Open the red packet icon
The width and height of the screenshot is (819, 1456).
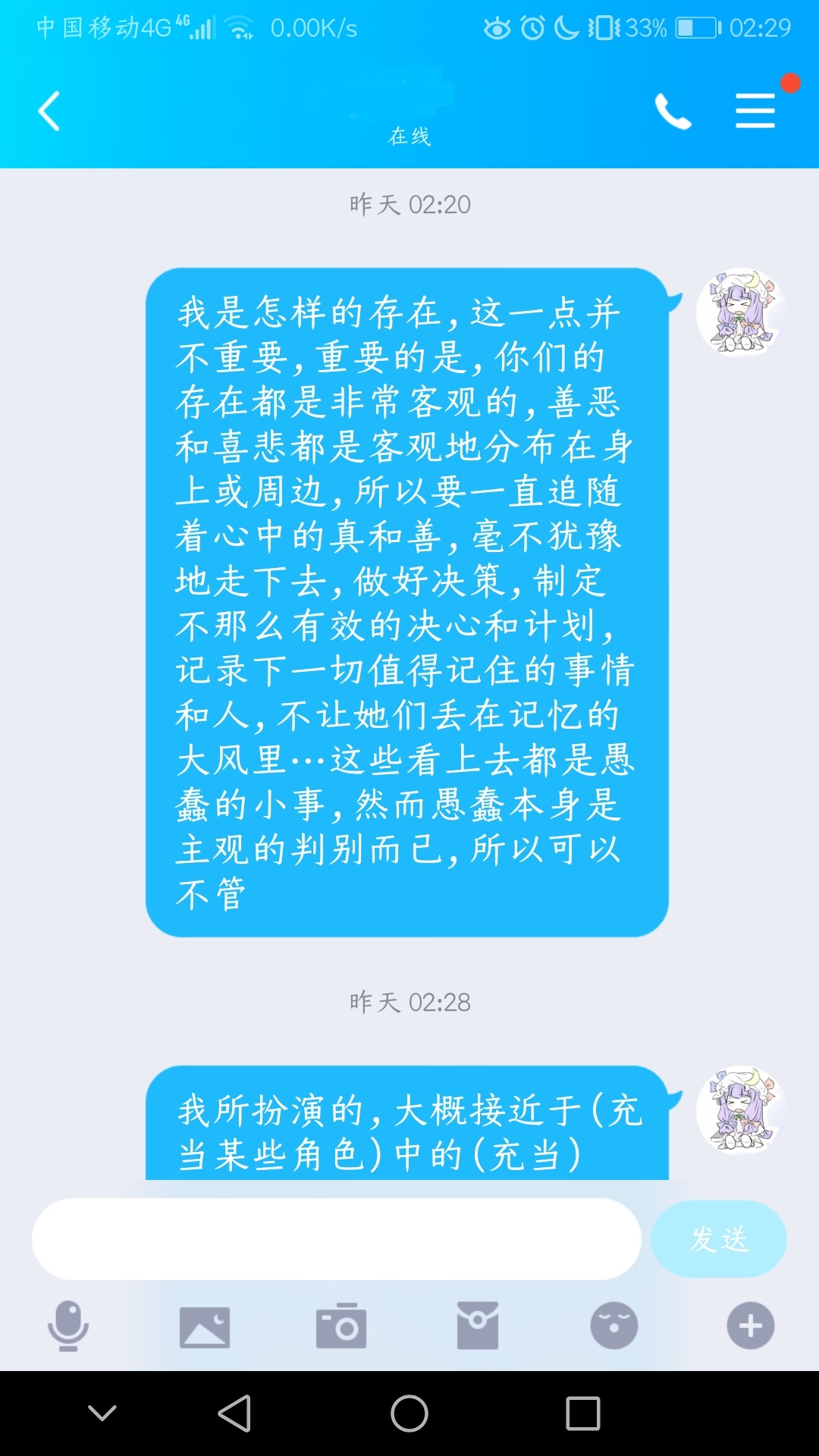[x=478, y=1326]
